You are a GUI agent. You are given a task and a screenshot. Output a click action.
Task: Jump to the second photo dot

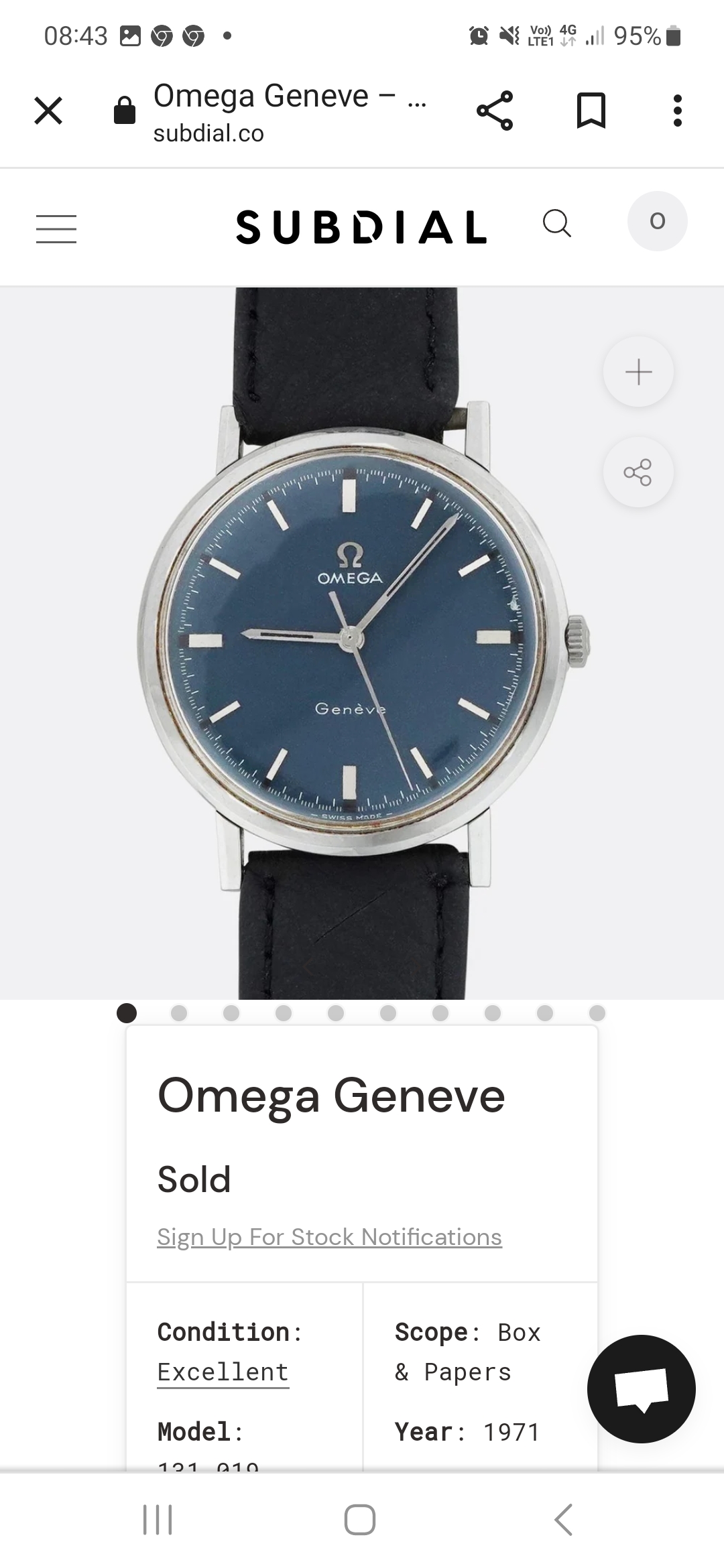coord(179,1013)
